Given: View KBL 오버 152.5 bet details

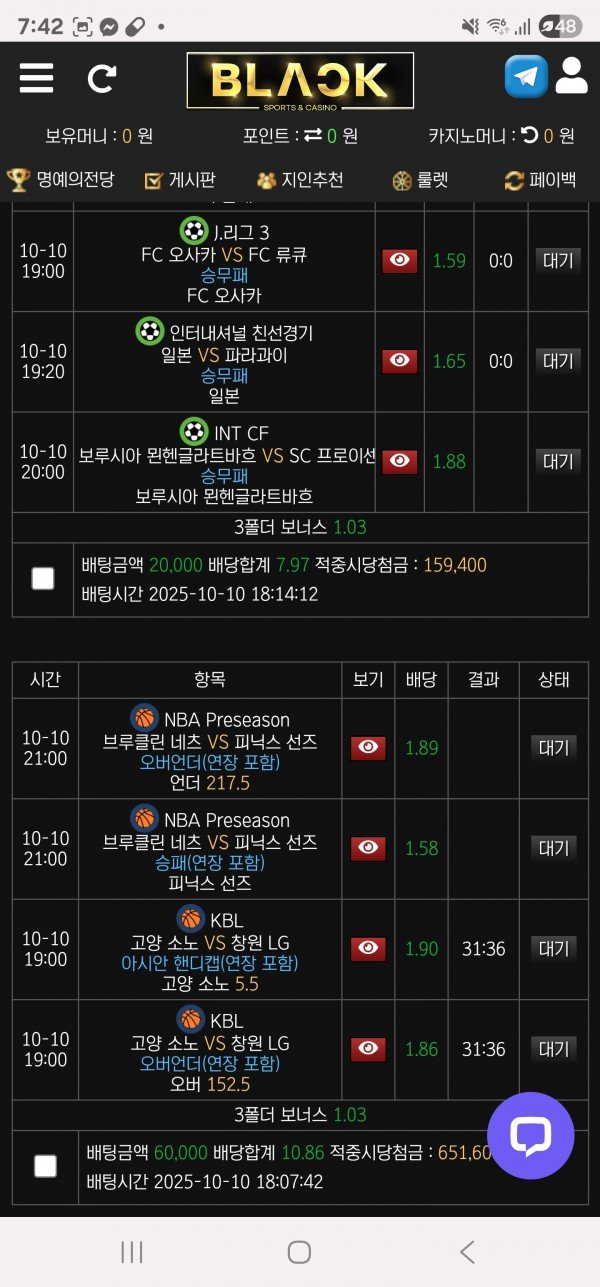Looking at the screenshot, I should pyautogui.click(x=368, y=1049).
